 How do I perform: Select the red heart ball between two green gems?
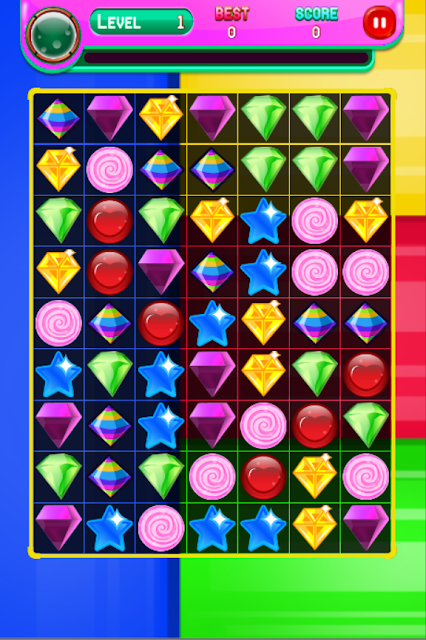point(109,221)
